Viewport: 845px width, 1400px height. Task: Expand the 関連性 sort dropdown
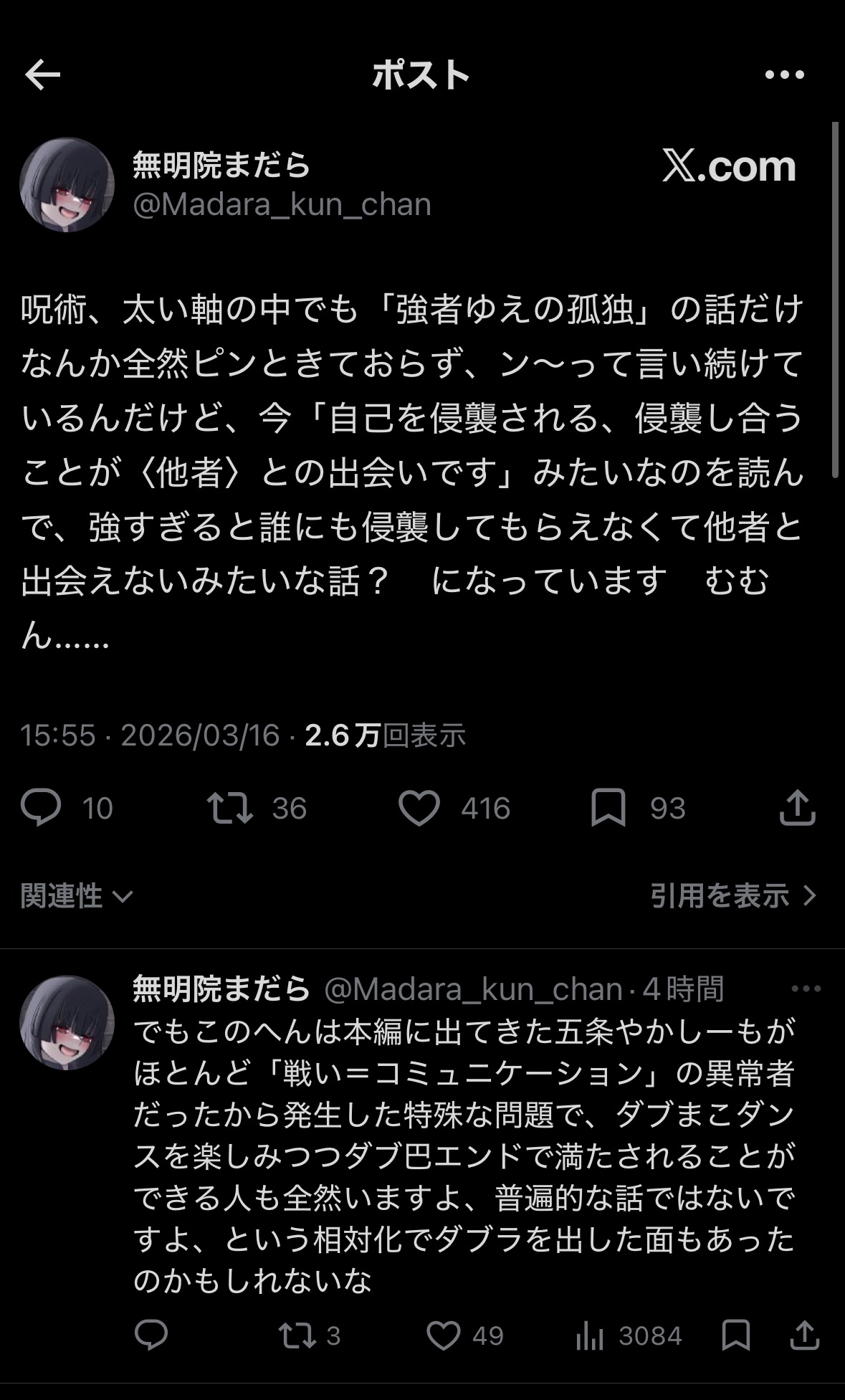[77, 896]
